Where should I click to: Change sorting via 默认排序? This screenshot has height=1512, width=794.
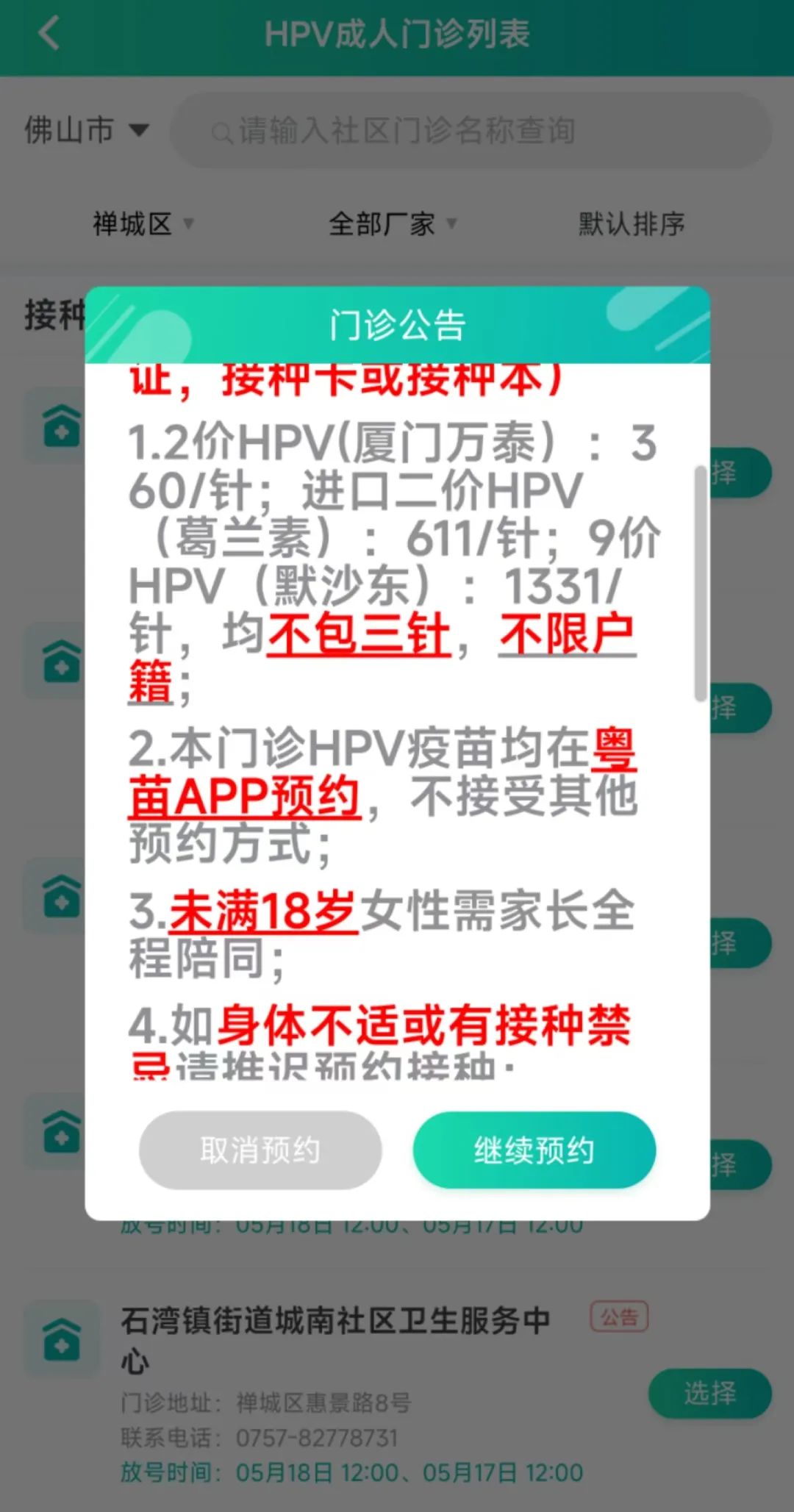631,223
